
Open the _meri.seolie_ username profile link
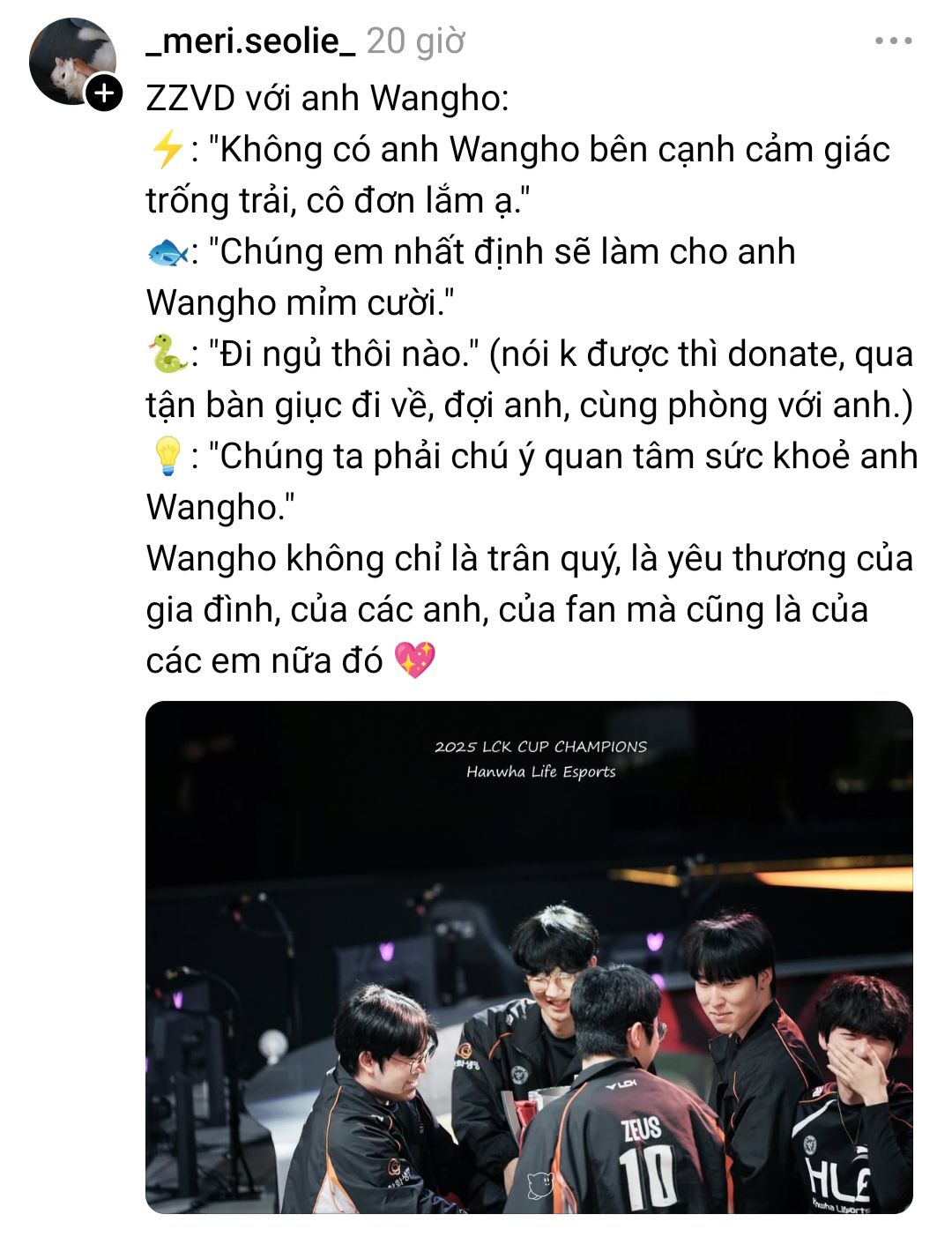(x=250, y=41)
